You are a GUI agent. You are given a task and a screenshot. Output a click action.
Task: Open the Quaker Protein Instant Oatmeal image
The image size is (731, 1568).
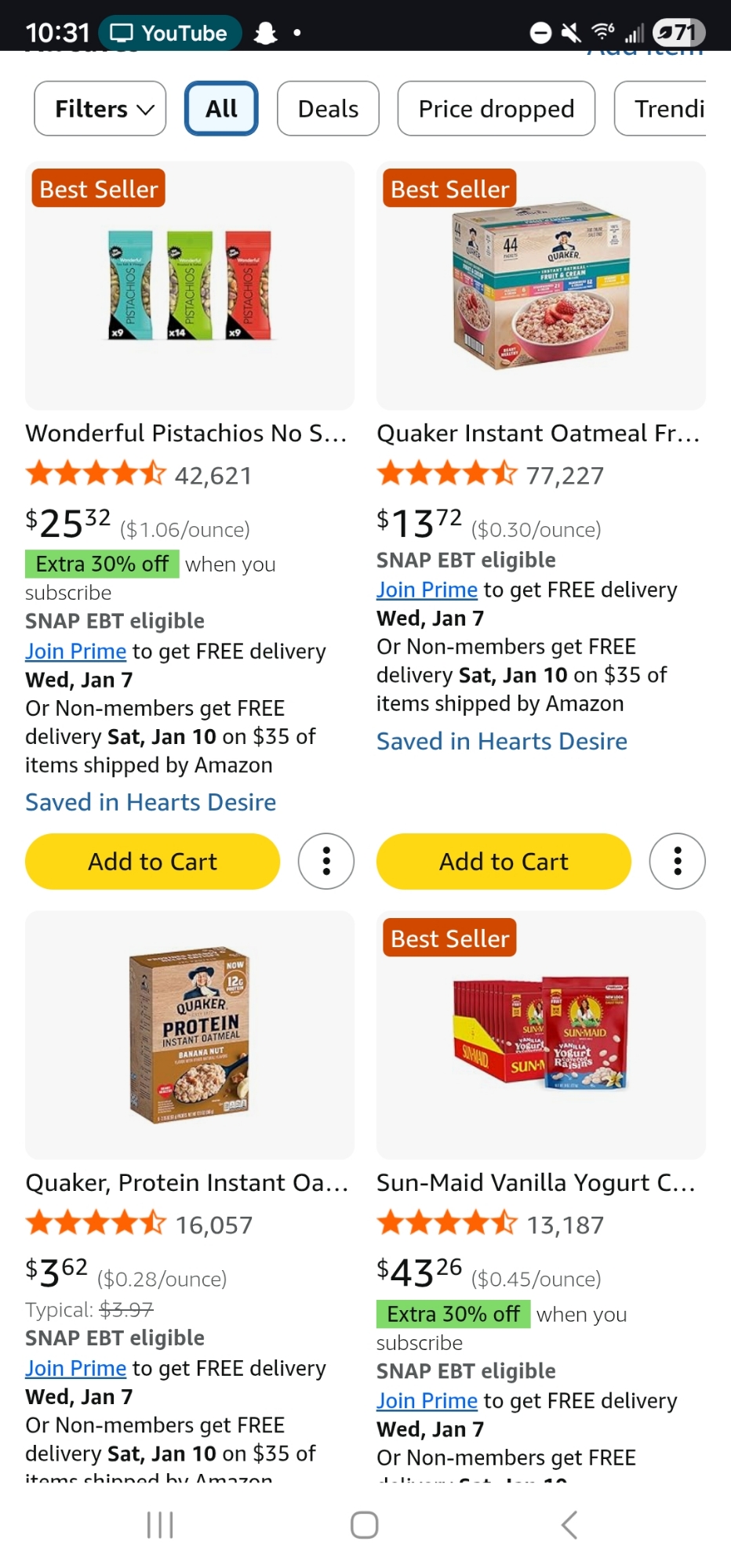point(190,1035)
